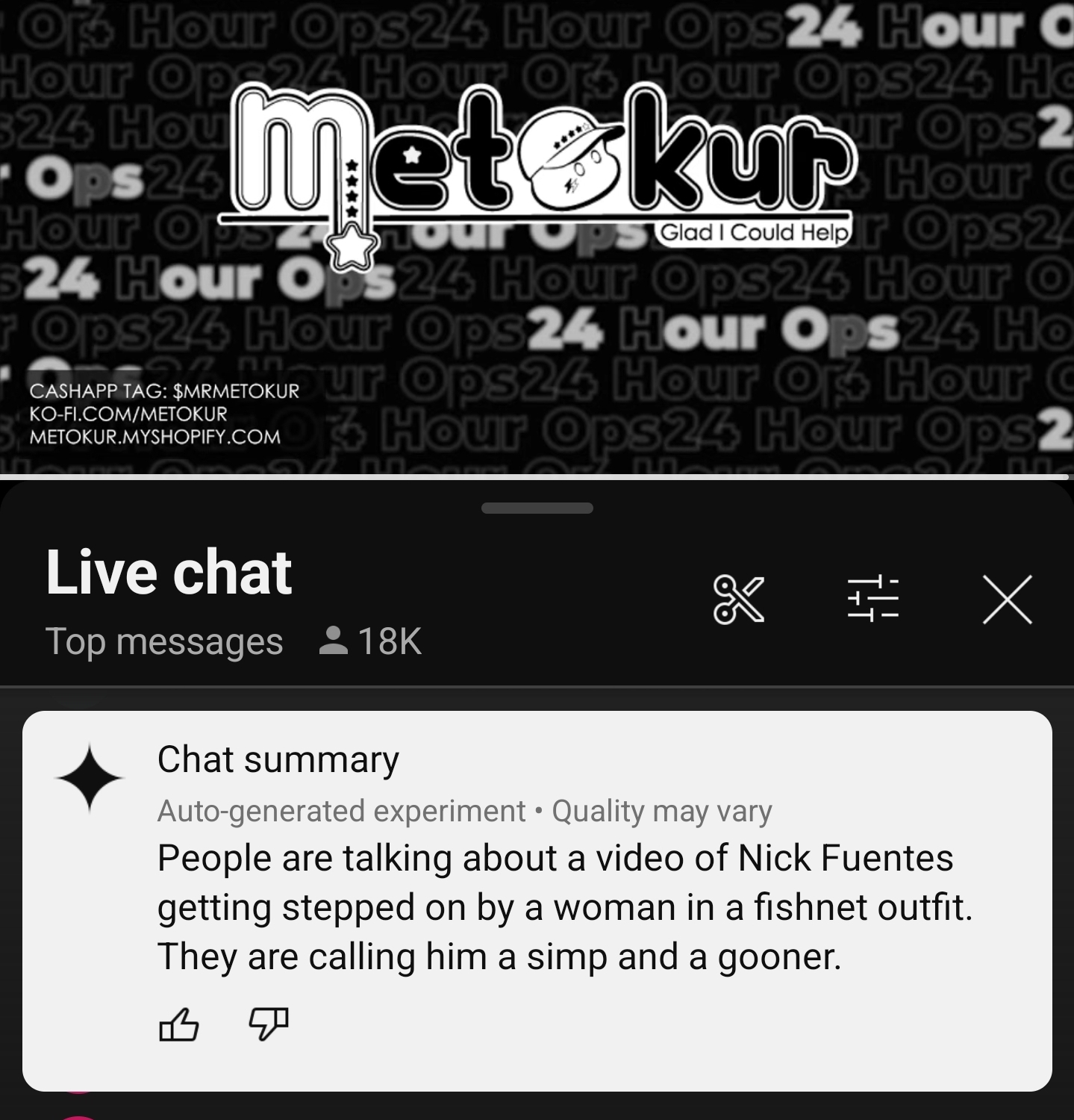This screenshot has width=1074, height=1120.
Task: Open the Top messages chat mode selector
Action: tap(164, 641)
